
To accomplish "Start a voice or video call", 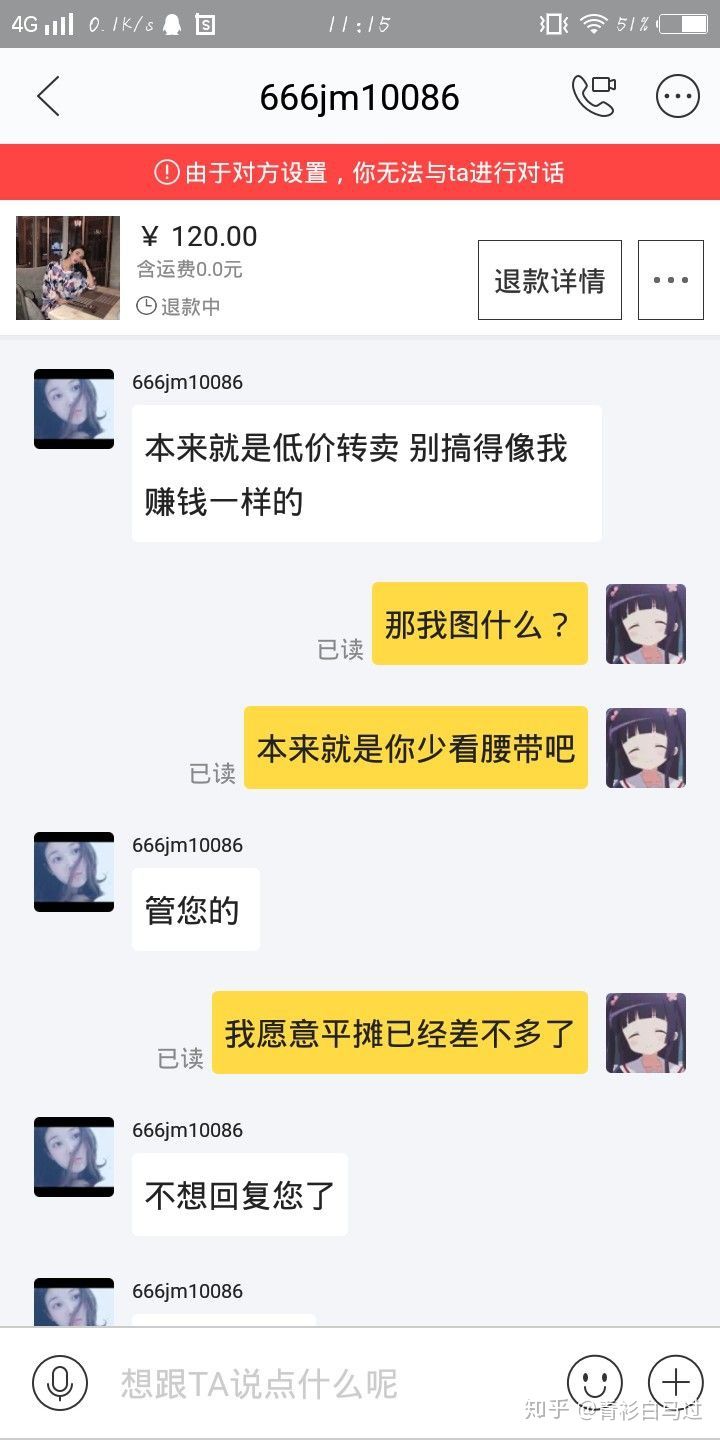I will click(x=593, y=97).
